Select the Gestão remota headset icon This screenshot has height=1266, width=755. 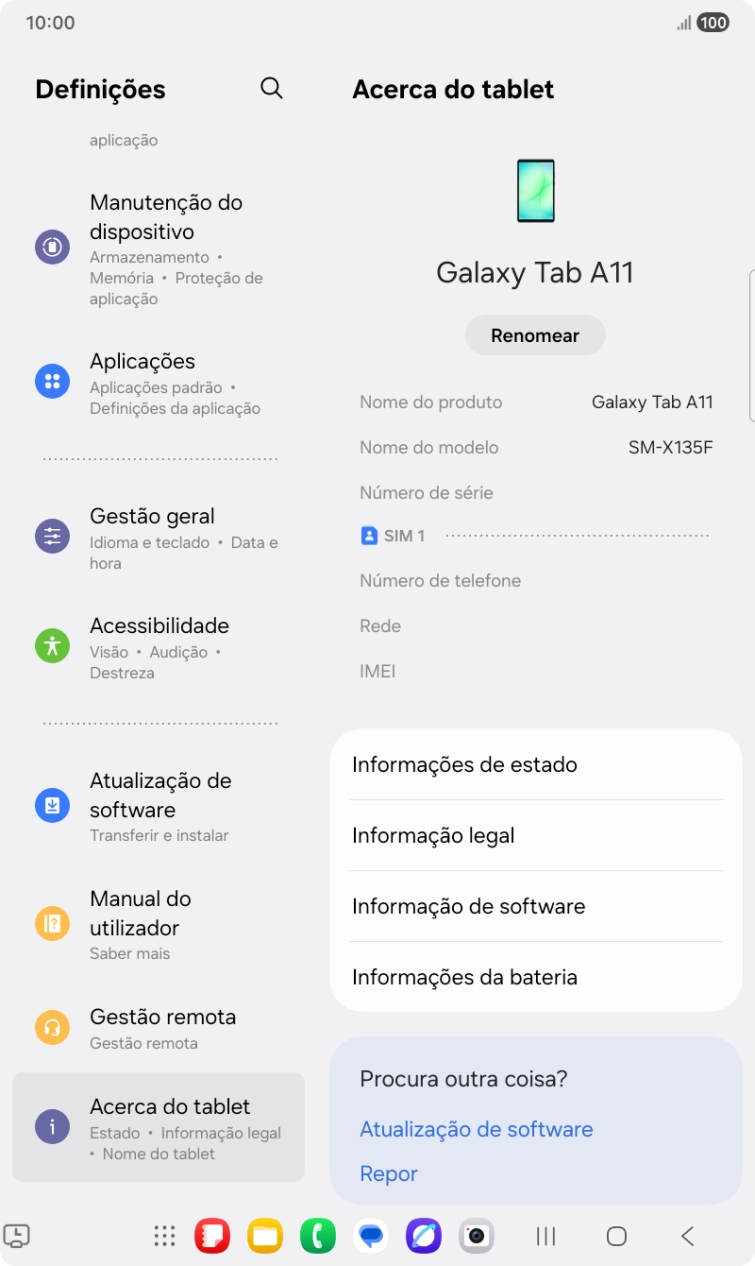(x=51, y=1027)
